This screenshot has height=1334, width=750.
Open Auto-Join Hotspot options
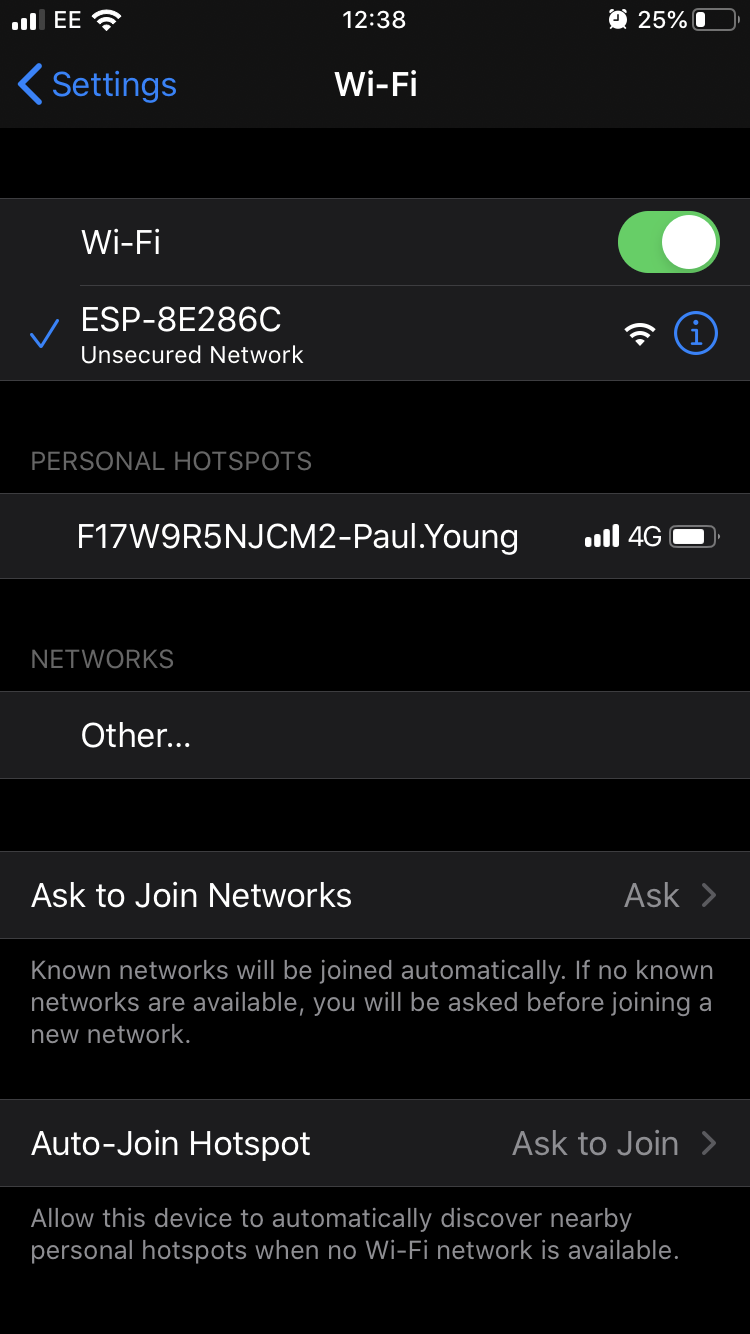[374, 1143]
